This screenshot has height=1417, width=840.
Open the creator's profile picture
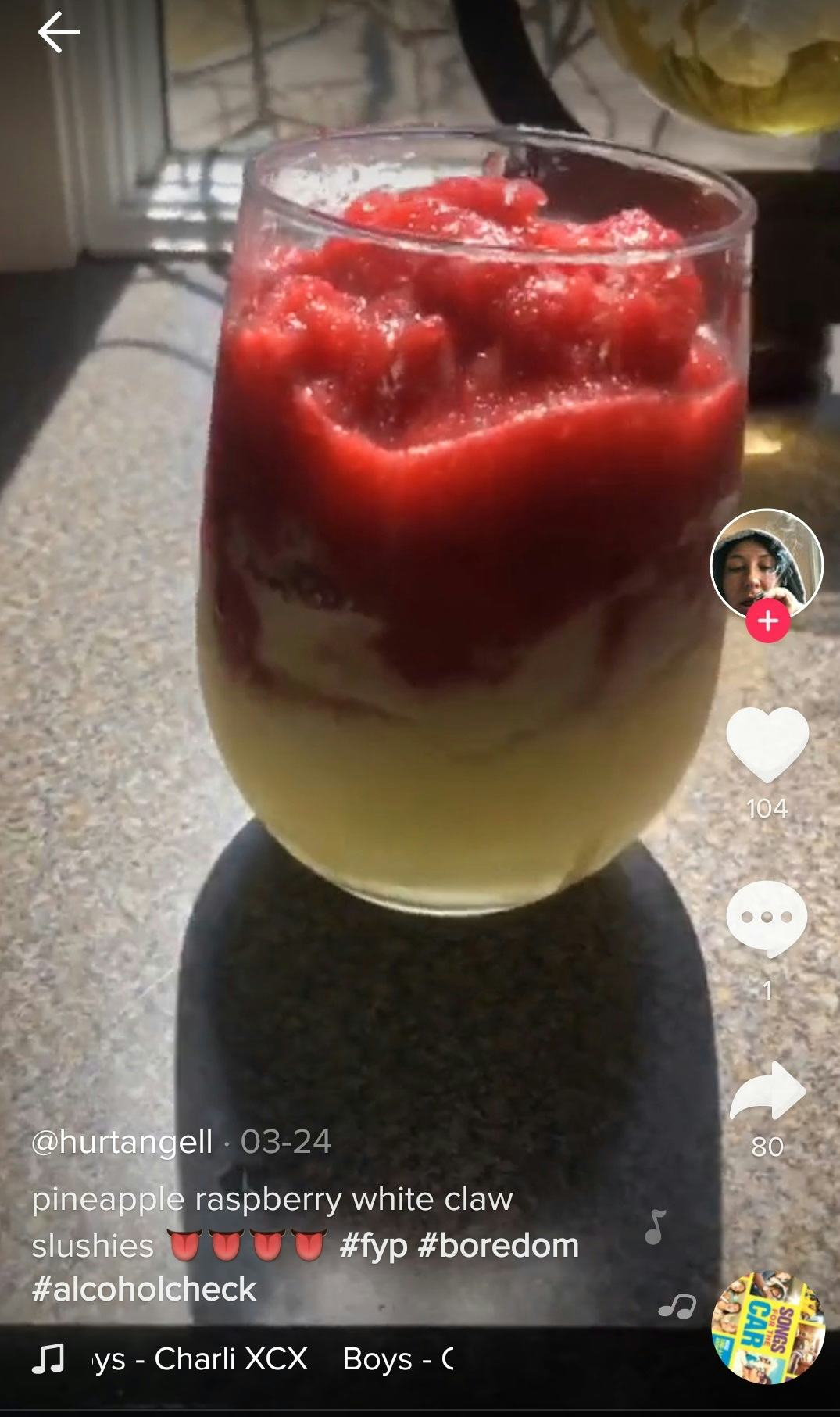[x=767, y=565]
